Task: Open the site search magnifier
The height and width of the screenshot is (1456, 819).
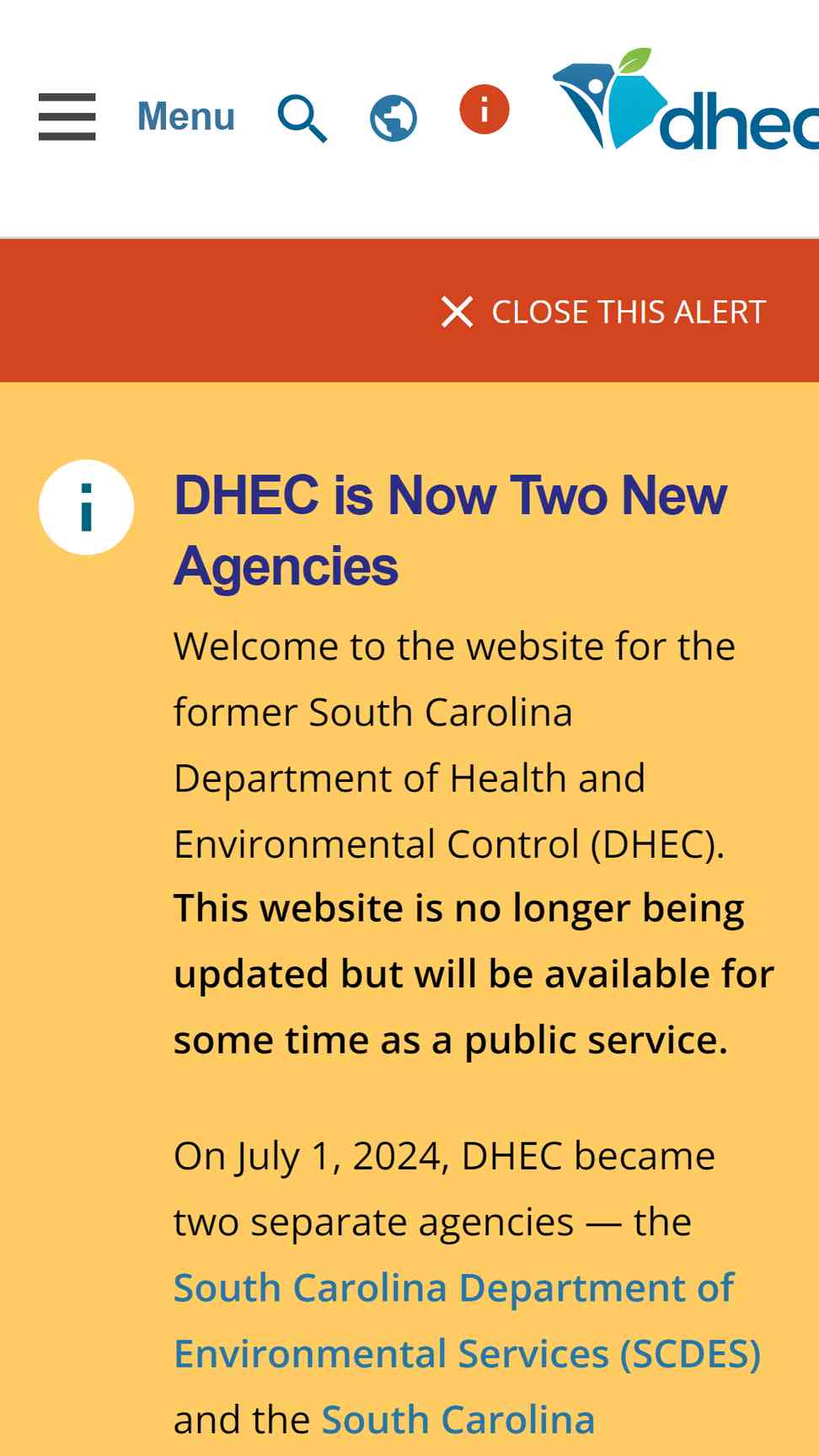Action: pyautogui.click(x=302, y=118)
